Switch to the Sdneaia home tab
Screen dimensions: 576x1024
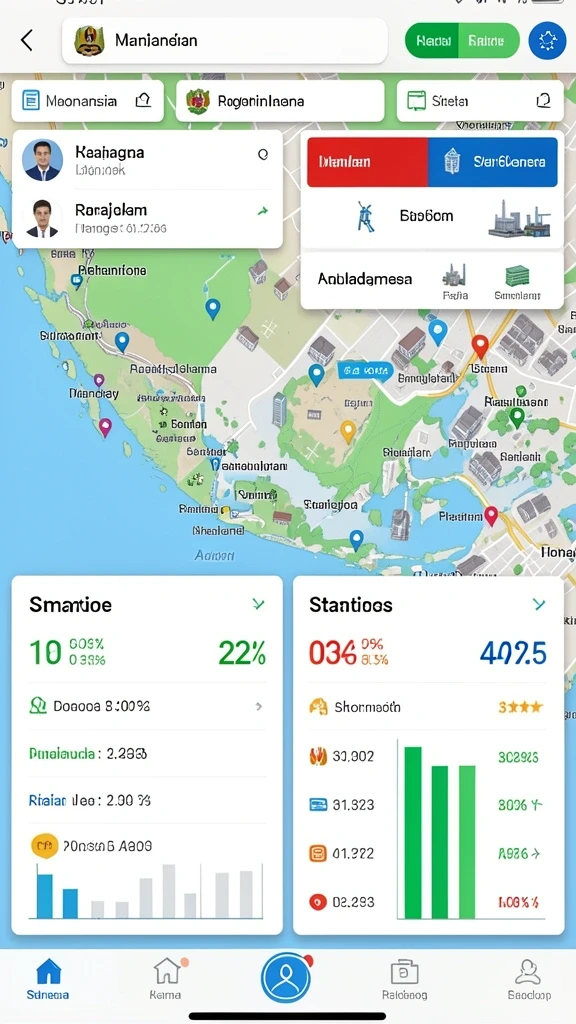tap(48, 980)
